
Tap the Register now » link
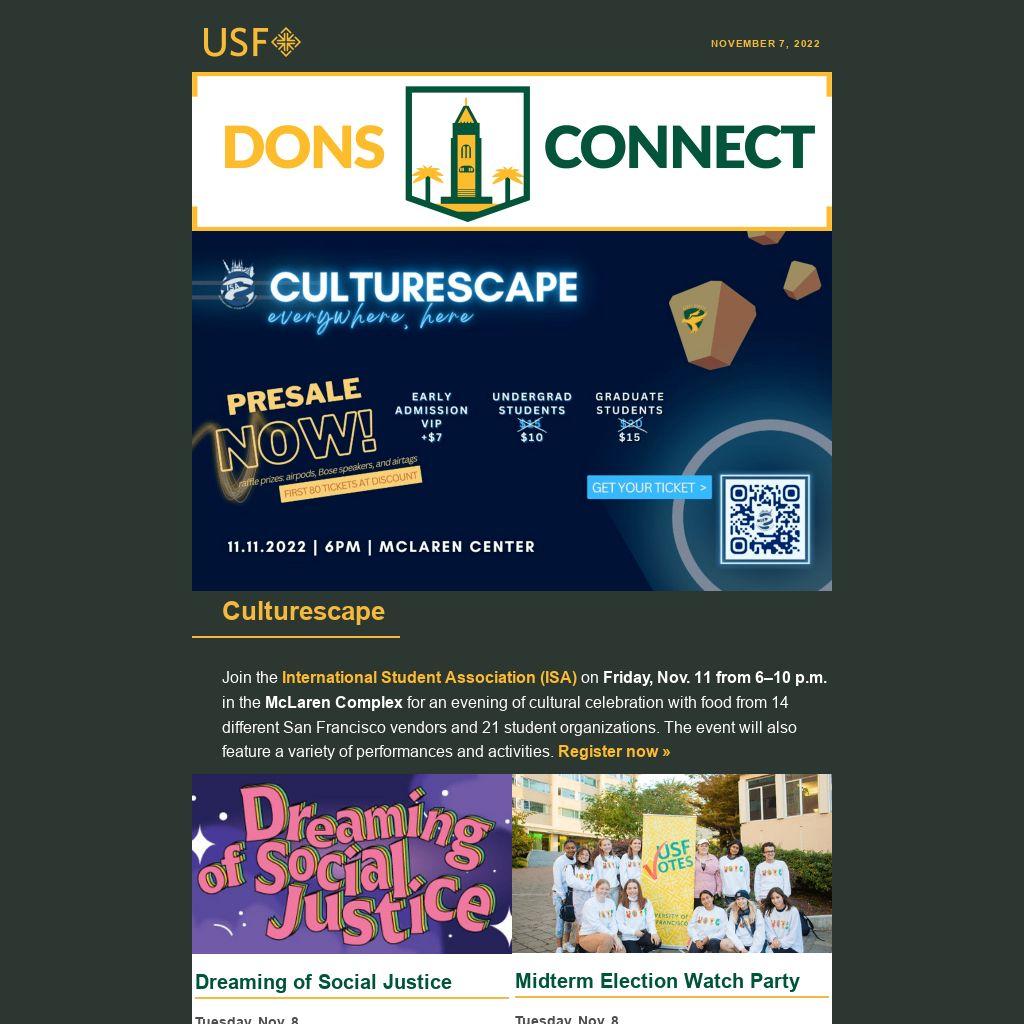[614, 751]
